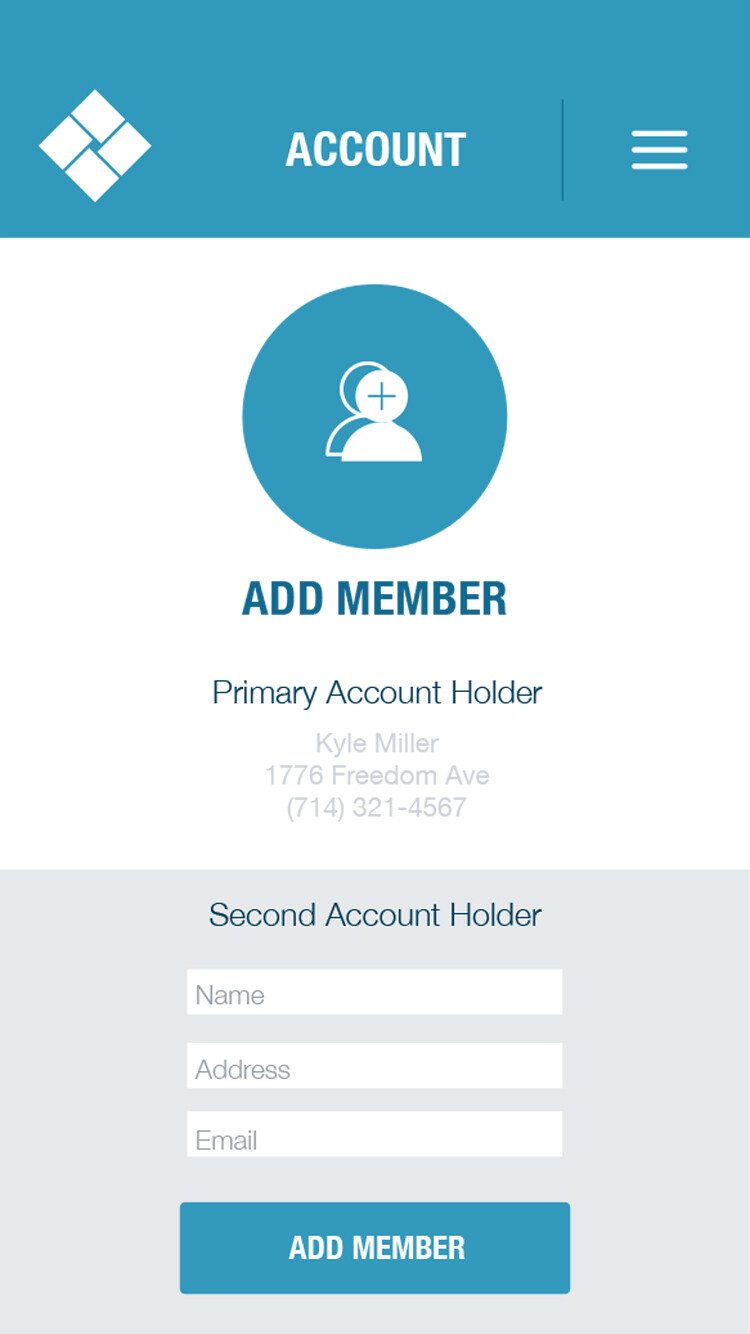
Task: Tap the diamond logo home icon
Action: (95, 146)
